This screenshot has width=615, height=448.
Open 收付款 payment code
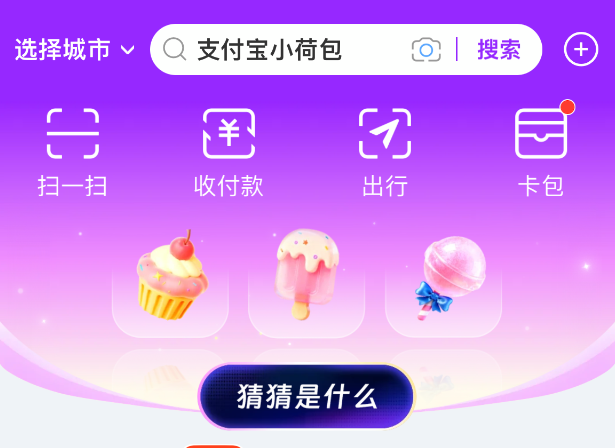229,151
